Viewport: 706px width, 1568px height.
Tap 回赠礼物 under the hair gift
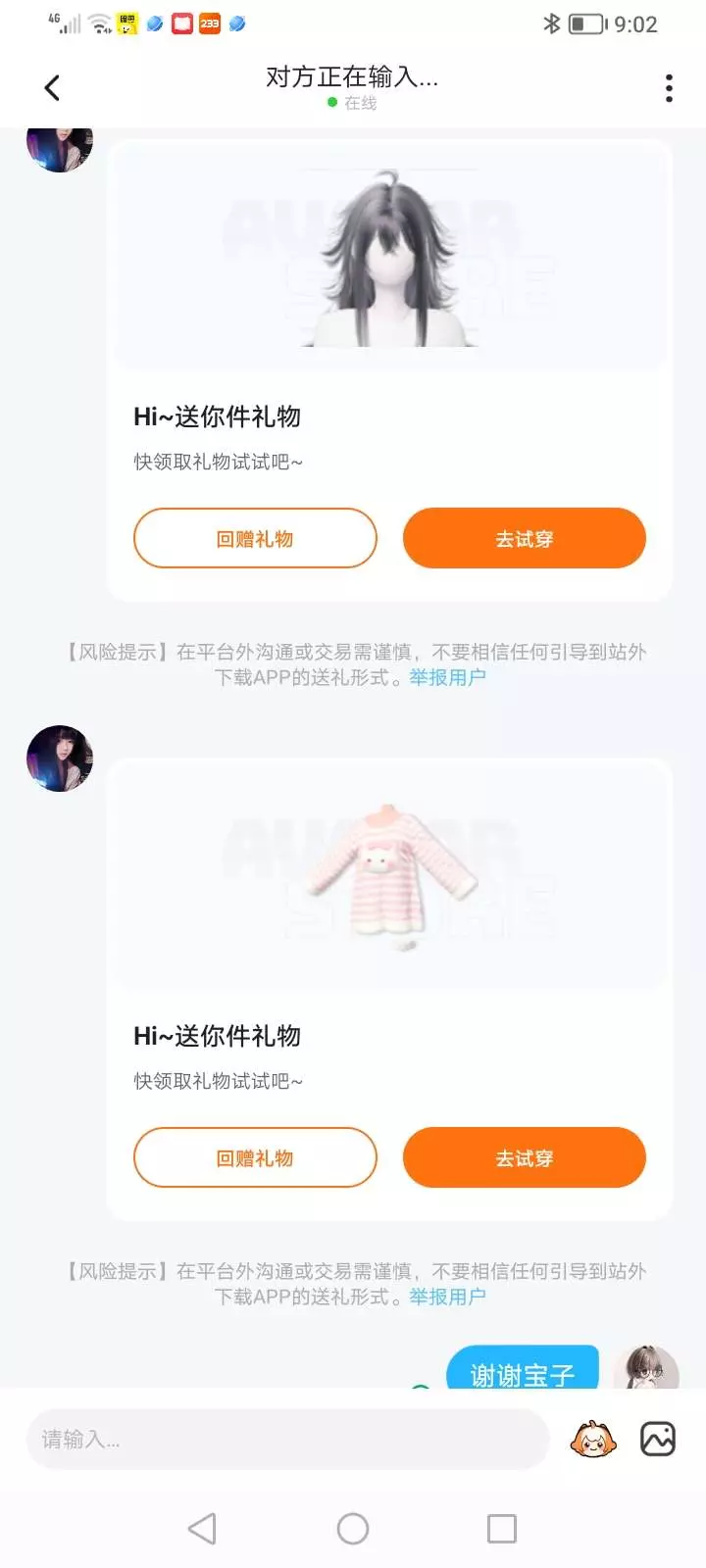click(x=255, y=538)
